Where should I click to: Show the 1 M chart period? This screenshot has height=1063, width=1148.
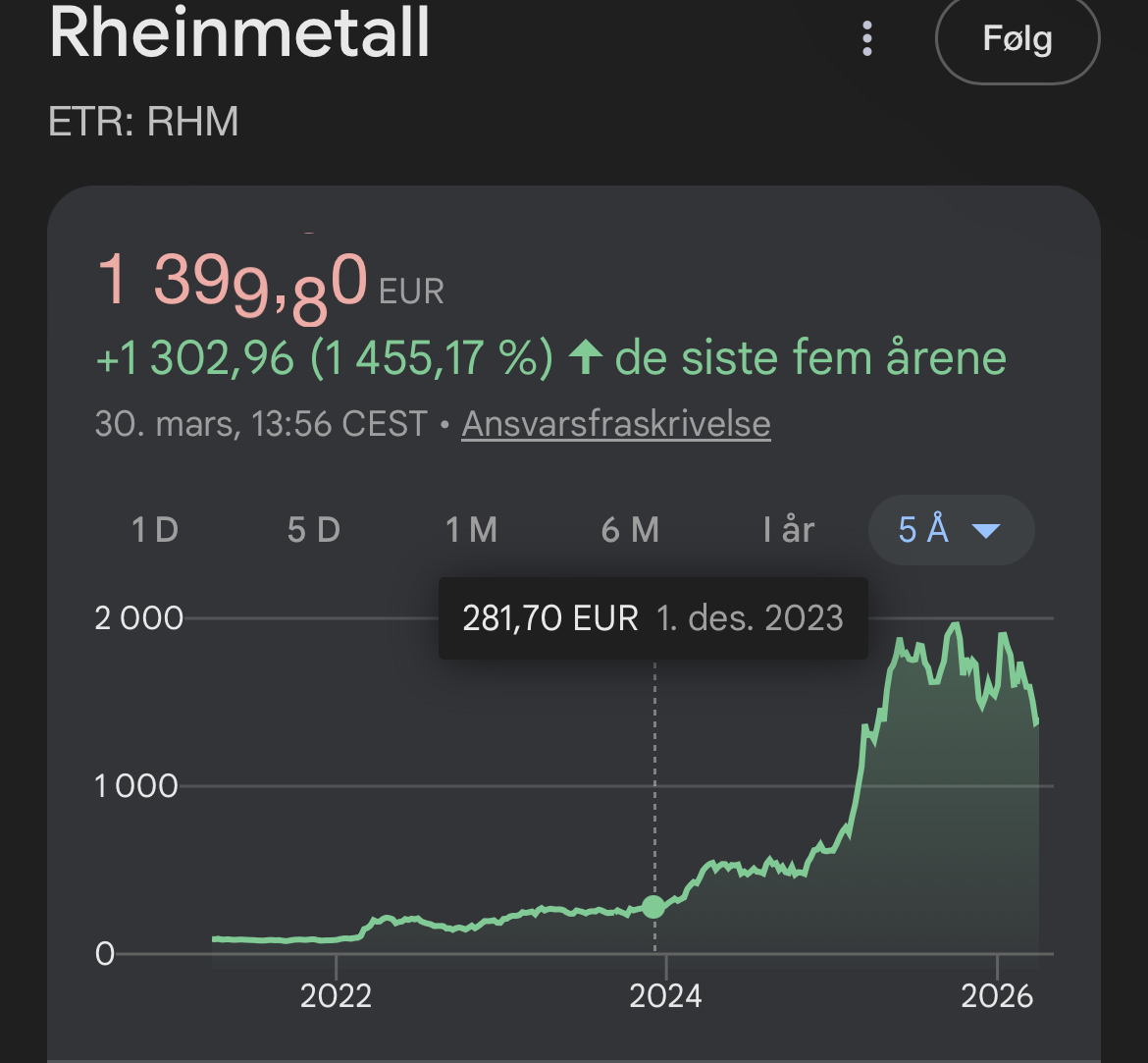472,530
